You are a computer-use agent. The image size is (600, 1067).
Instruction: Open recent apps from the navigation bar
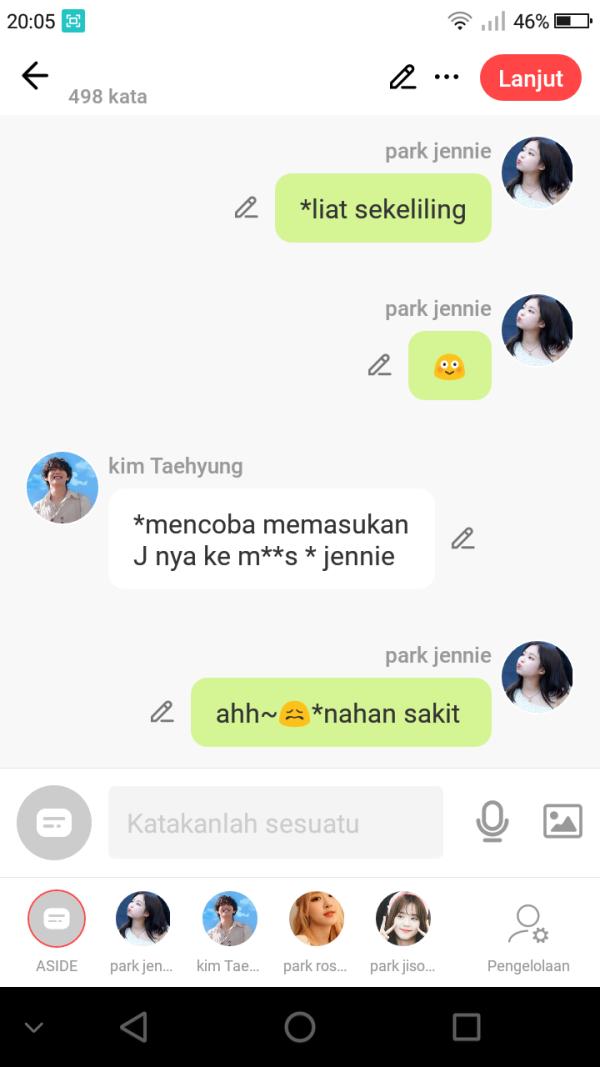(x=466, y=1027)
